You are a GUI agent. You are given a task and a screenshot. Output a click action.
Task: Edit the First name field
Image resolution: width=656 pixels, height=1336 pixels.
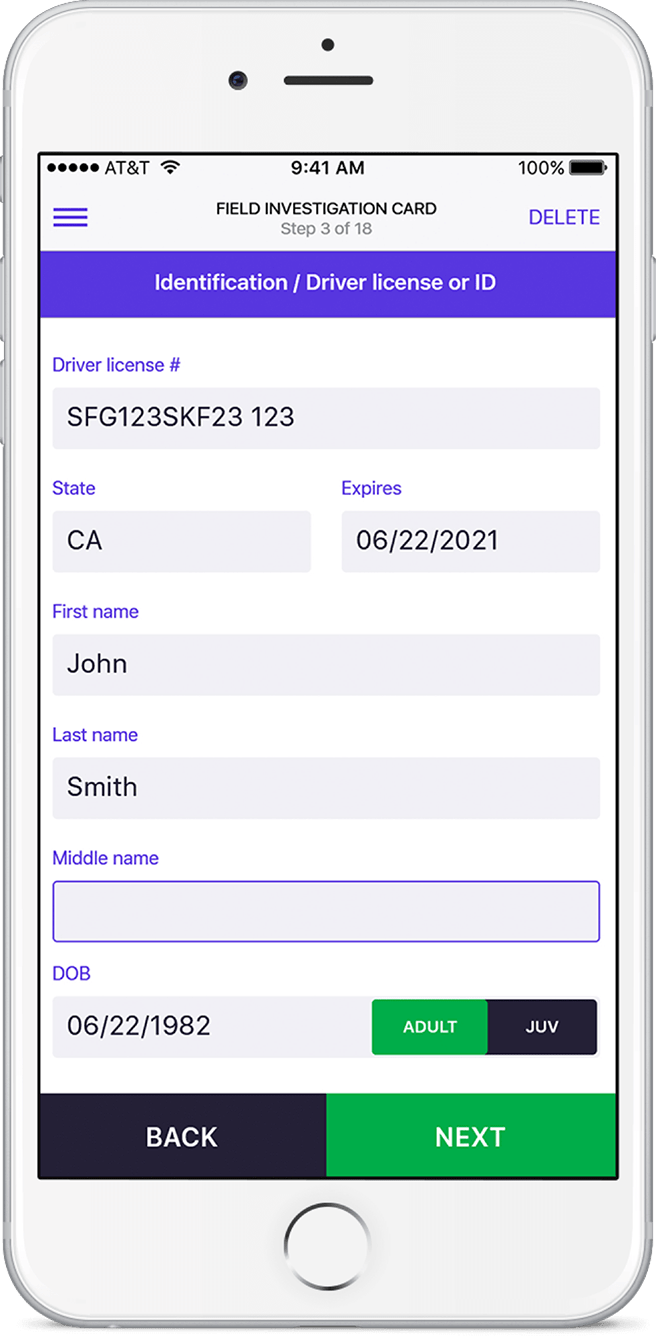[326, 664]
